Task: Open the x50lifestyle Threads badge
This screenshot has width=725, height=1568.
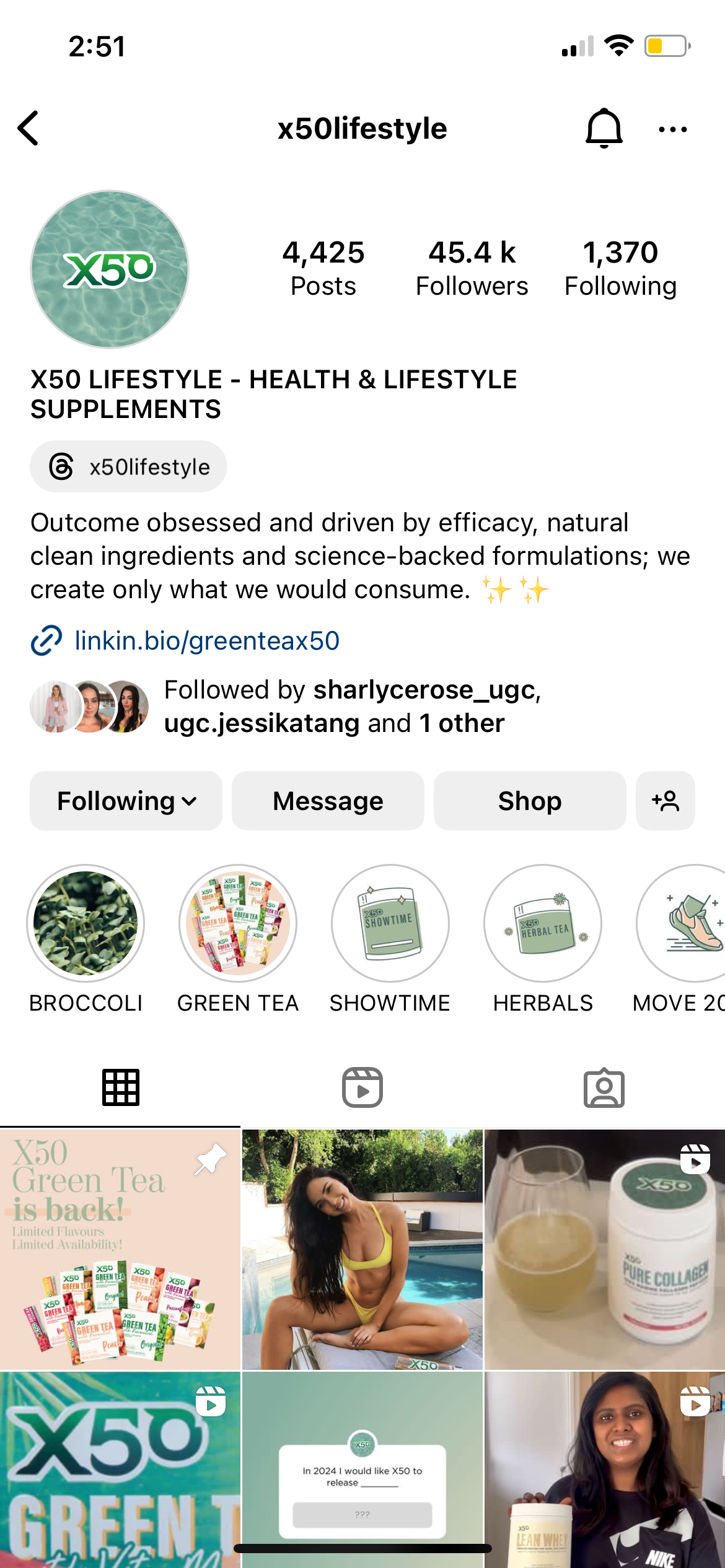Action: pyautogui.click(x=129, y=466)
